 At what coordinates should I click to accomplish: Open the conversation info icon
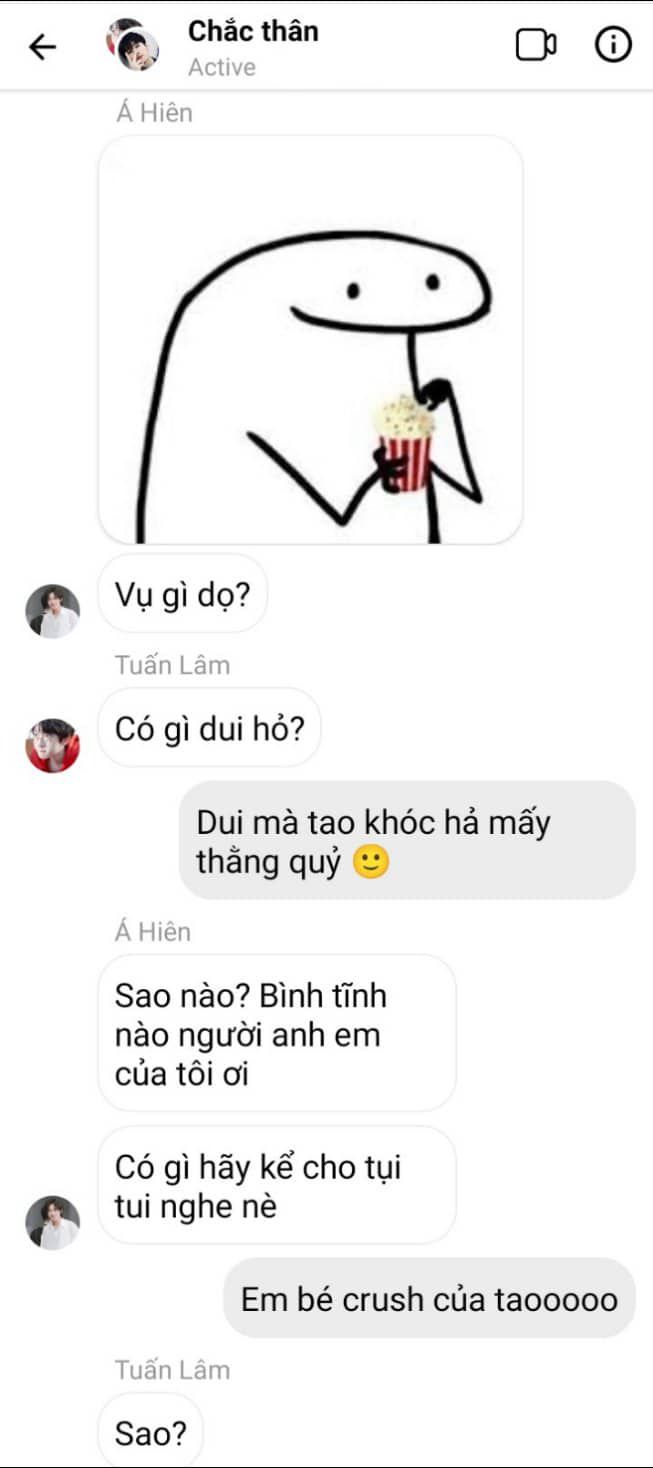614,45
